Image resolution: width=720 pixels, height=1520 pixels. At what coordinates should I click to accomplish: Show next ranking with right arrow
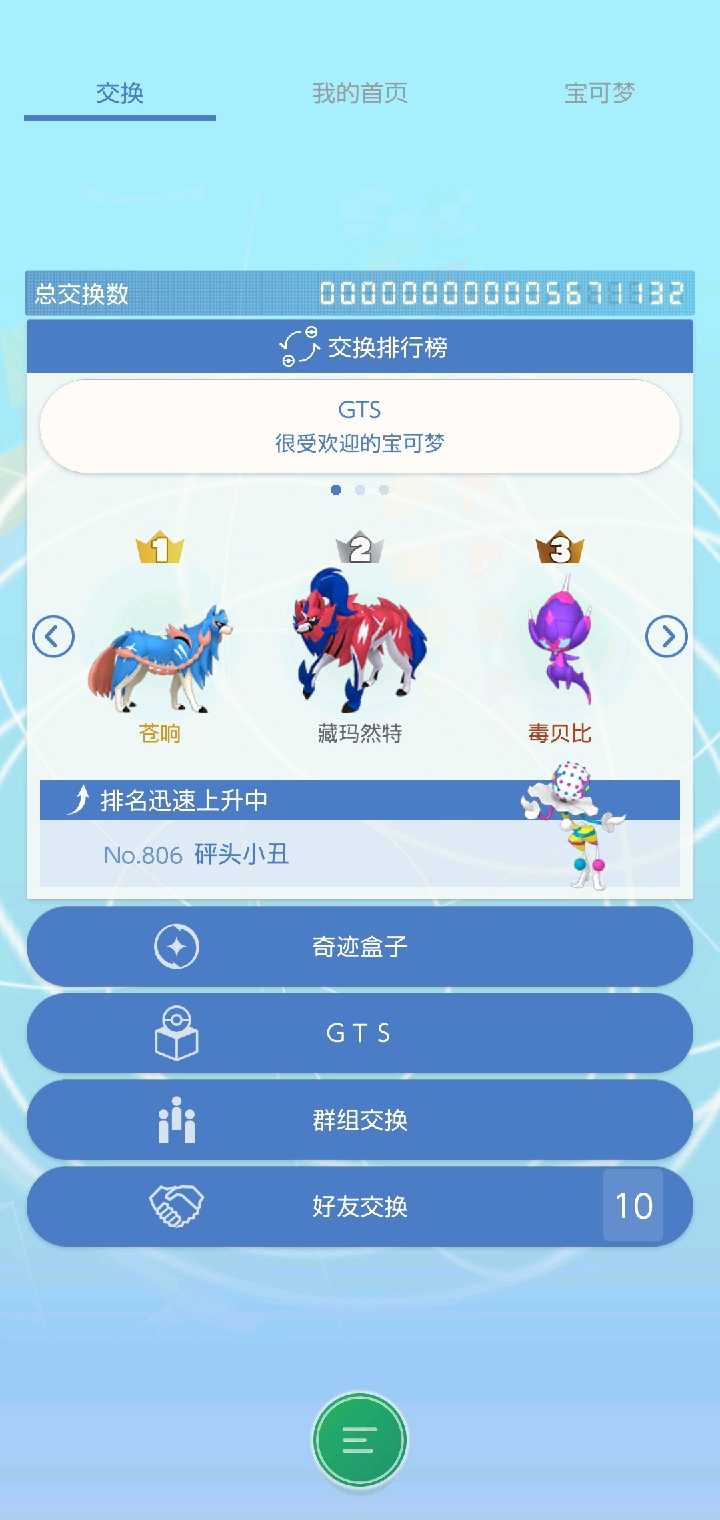[x=666, y=636]
